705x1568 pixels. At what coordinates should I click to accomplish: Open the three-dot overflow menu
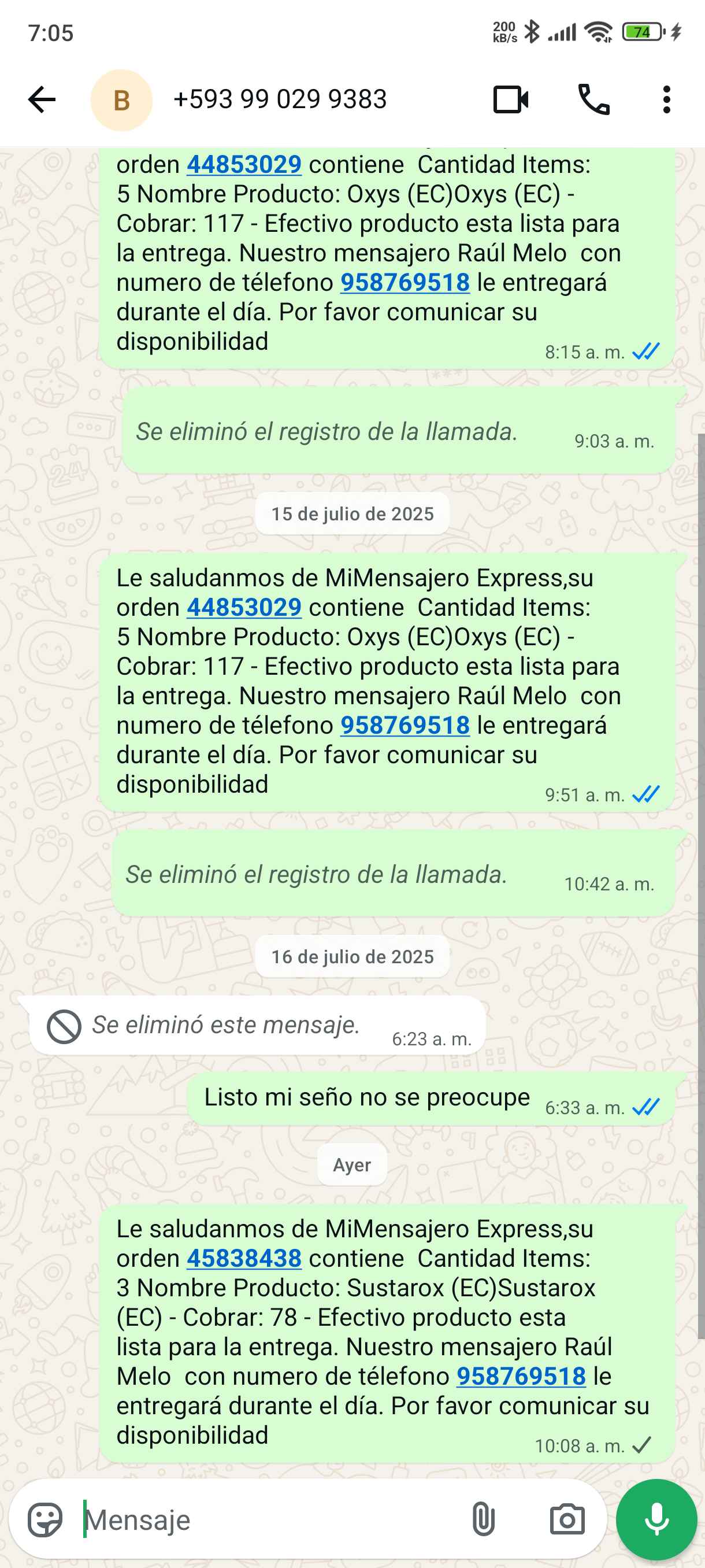pos(667,100)
